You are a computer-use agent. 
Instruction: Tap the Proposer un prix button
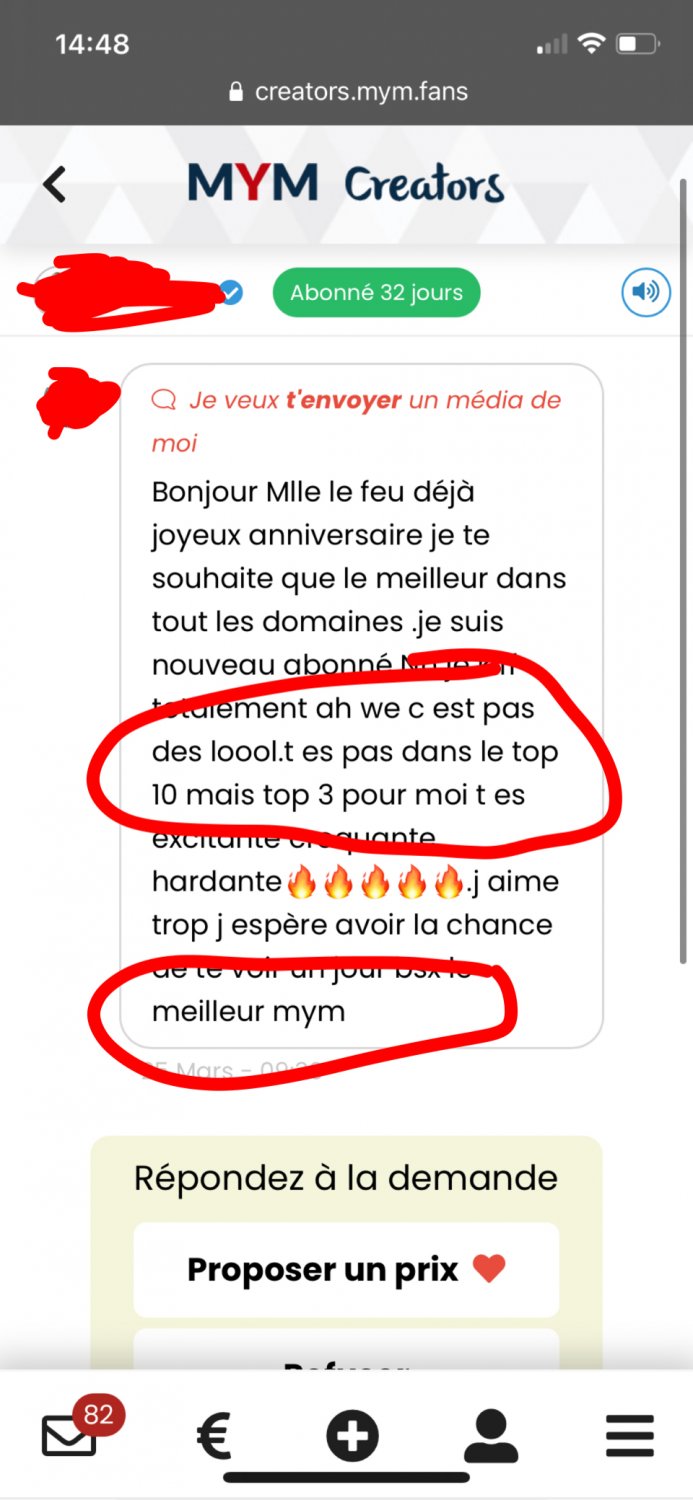point(346,1270)
